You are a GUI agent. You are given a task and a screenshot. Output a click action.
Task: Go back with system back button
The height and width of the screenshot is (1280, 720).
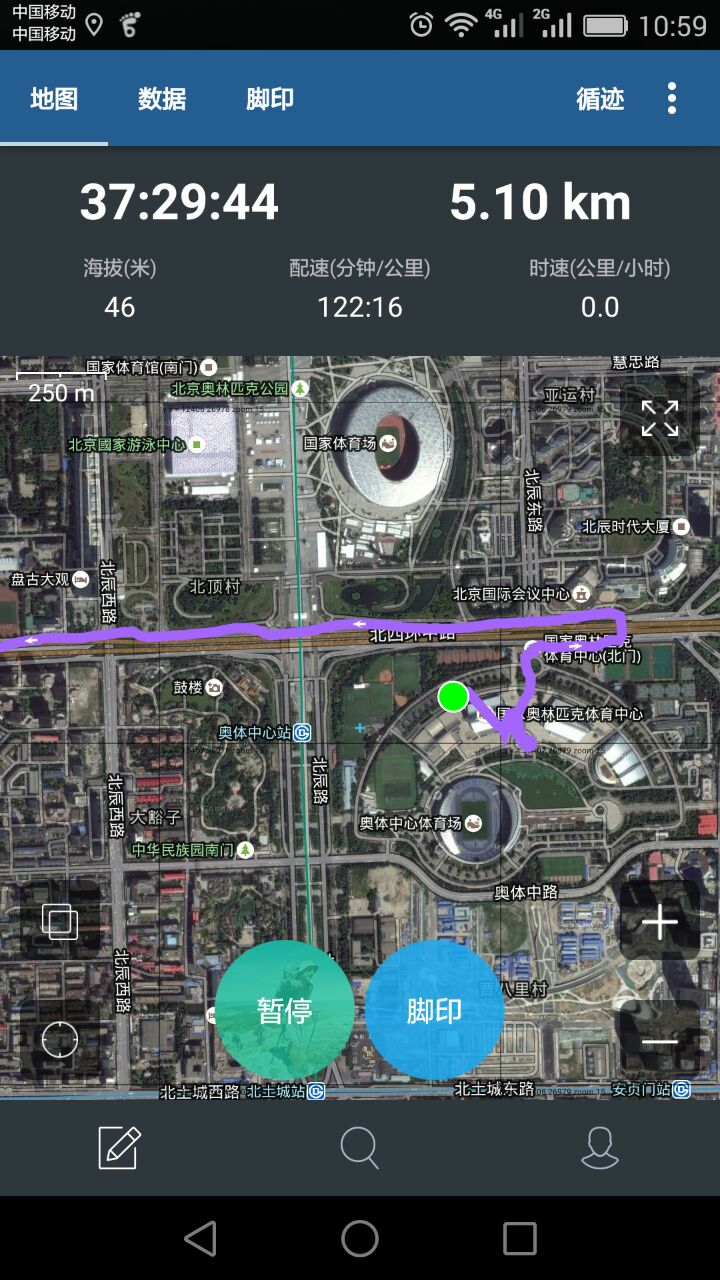coord(201,1239)
